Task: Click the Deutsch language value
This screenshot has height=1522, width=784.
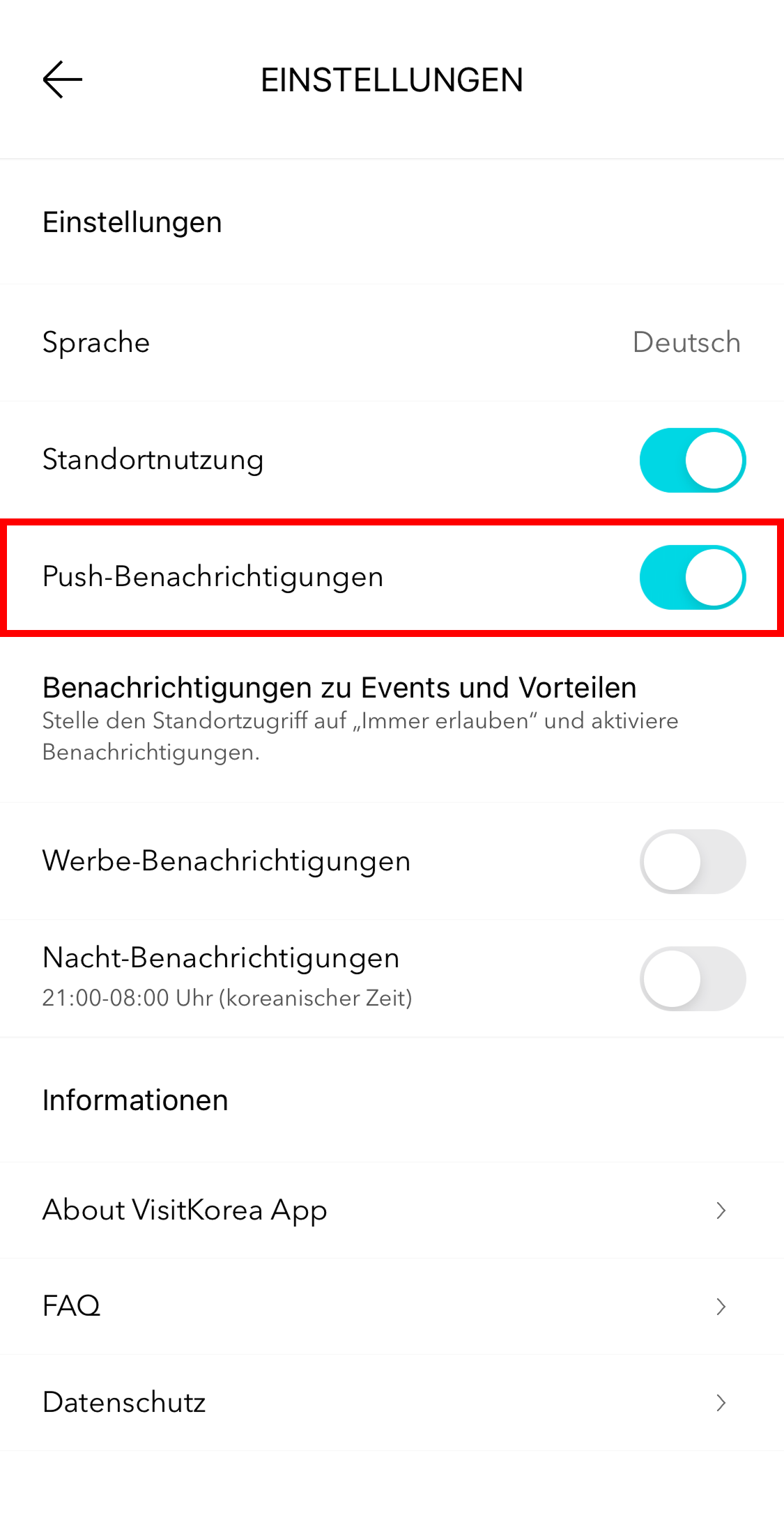Action: tap(686, 342)
